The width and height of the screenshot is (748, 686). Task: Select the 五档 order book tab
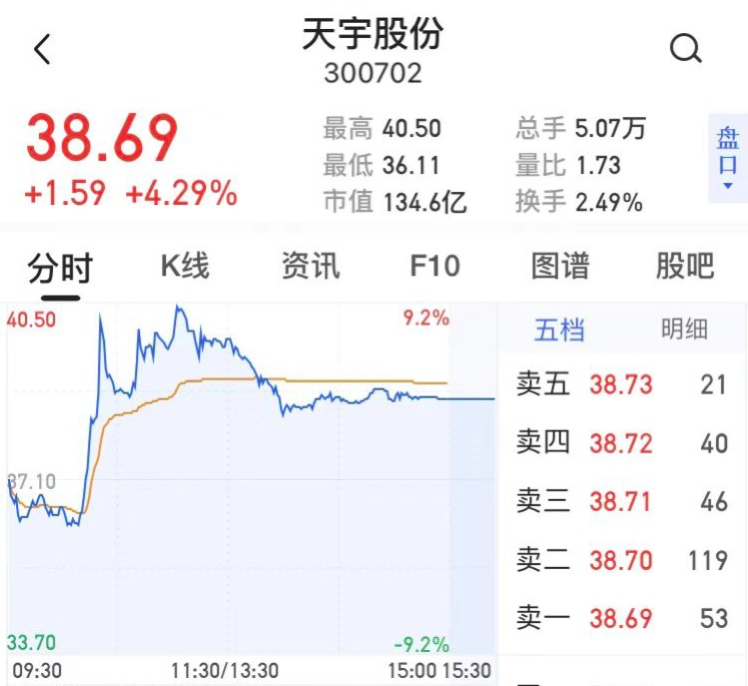[x=560, y=330]
